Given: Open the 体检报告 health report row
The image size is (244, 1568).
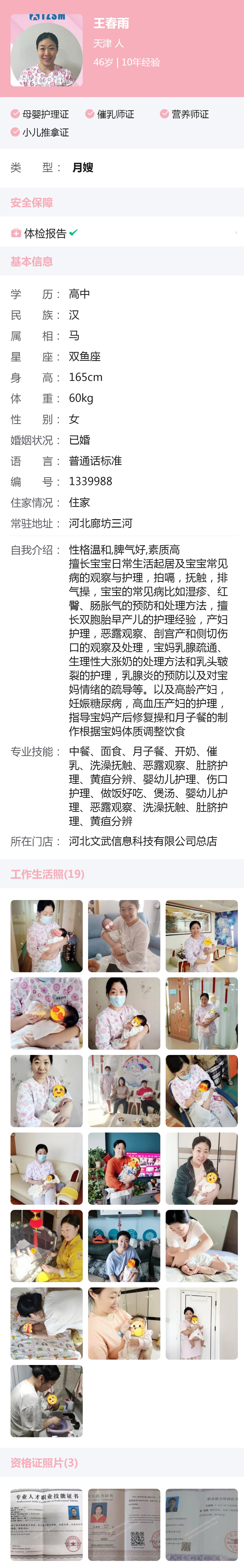Looking at the screenshot, I should (x=122, y=233).
